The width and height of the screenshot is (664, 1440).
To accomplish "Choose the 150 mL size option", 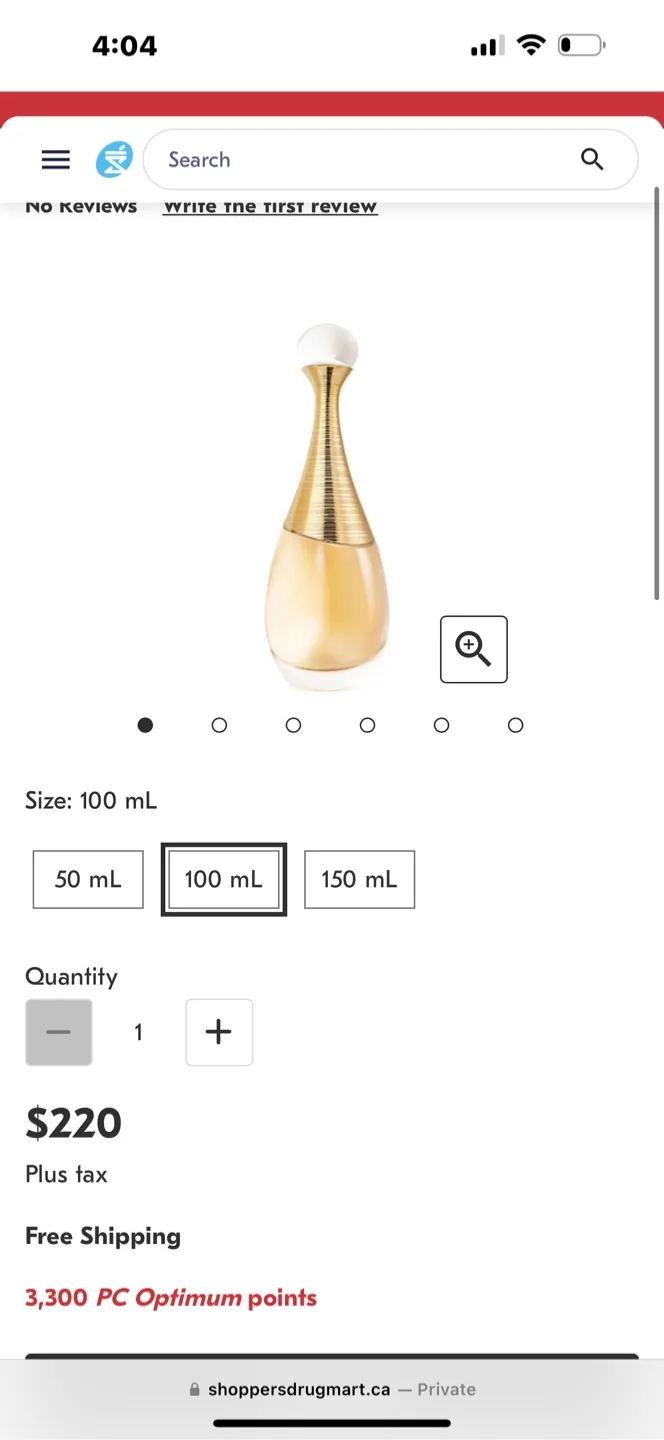I will pos(359,879).
